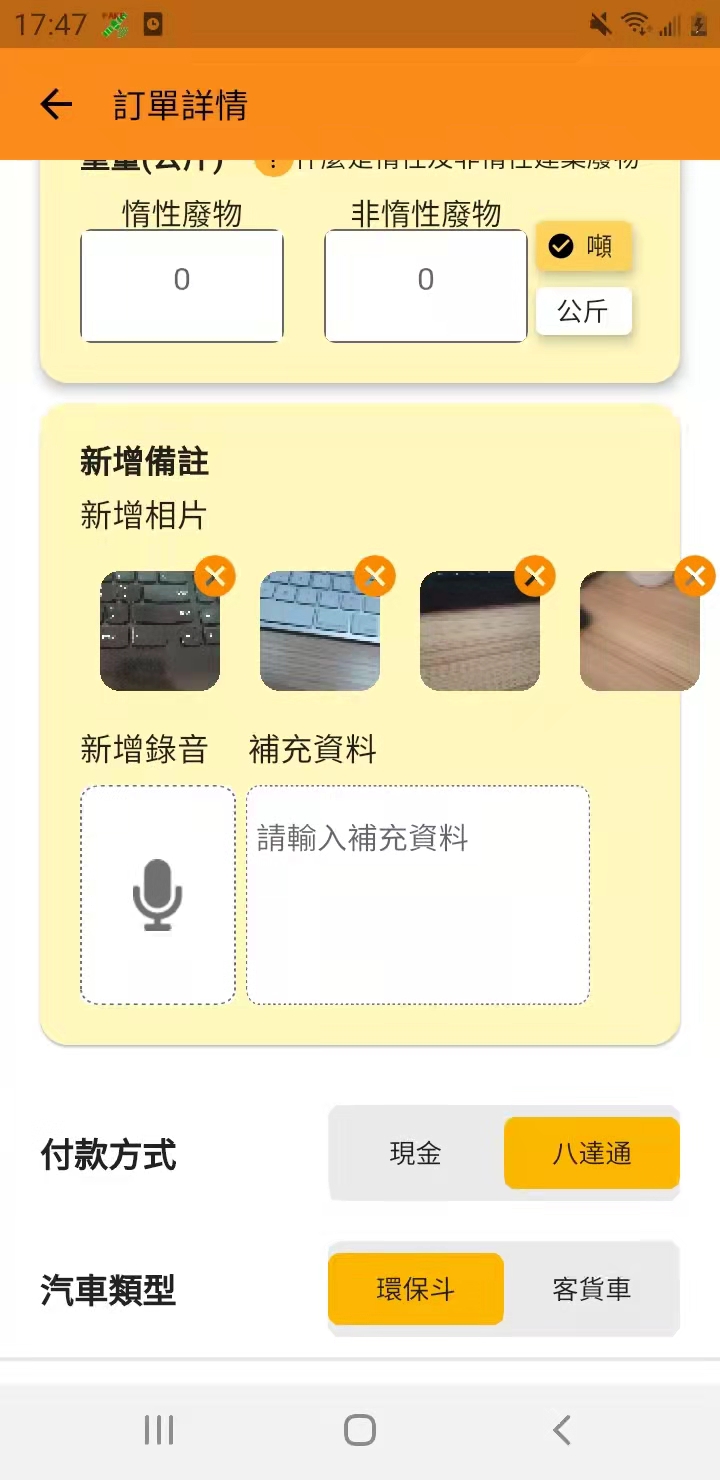Start a voice recording with the microphone
The image size is (720, 1480).
(158, 895)
